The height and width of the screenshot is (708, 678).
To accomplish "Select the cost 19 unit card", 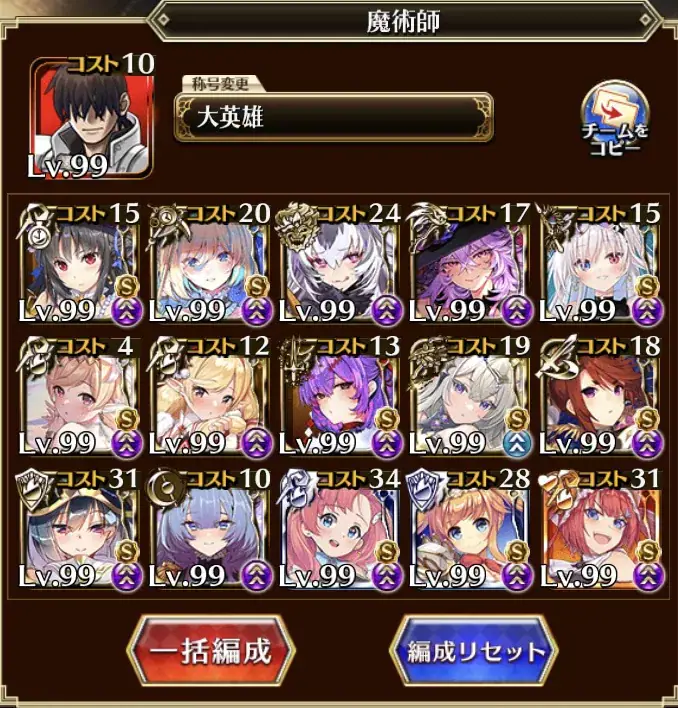I will point(470,394).
